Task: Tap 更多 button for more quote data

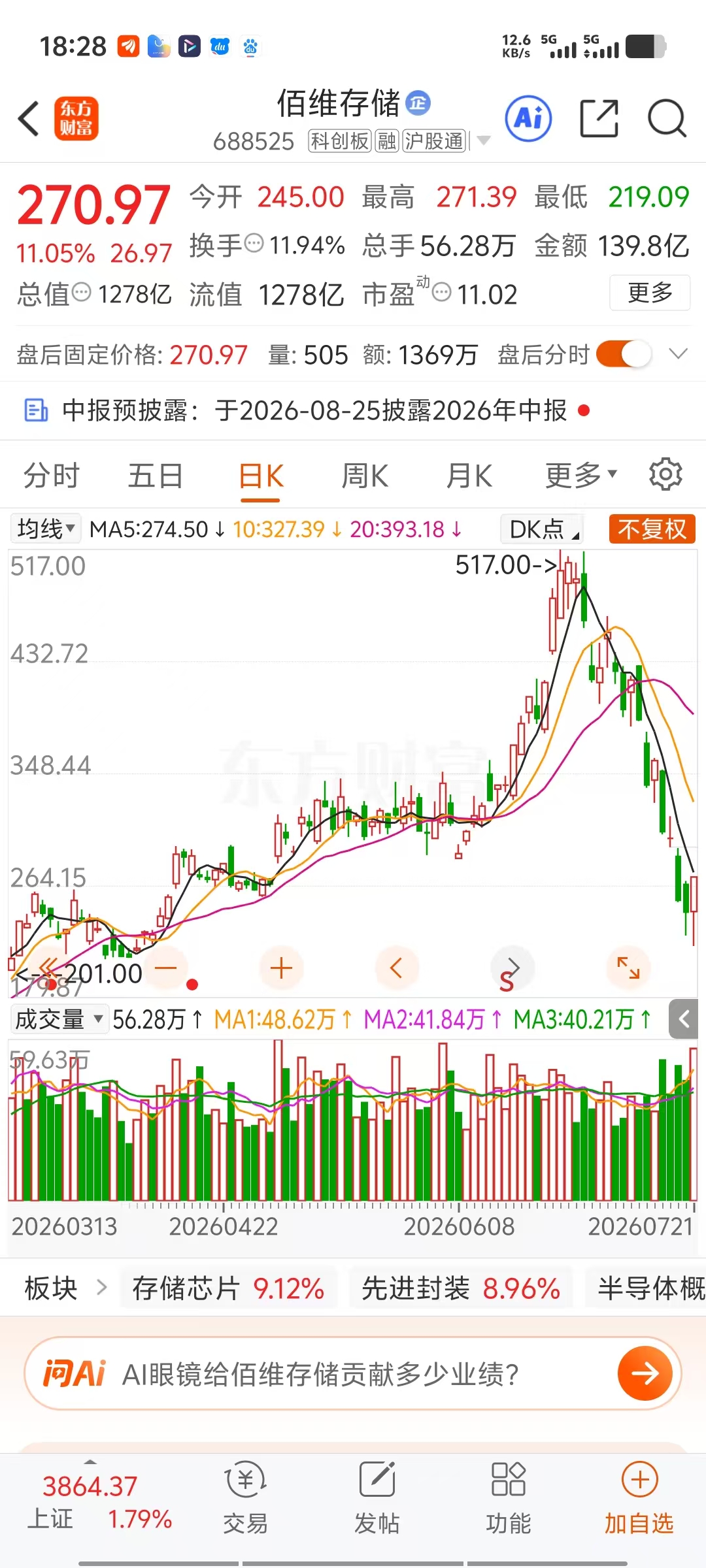Action: 650,293
